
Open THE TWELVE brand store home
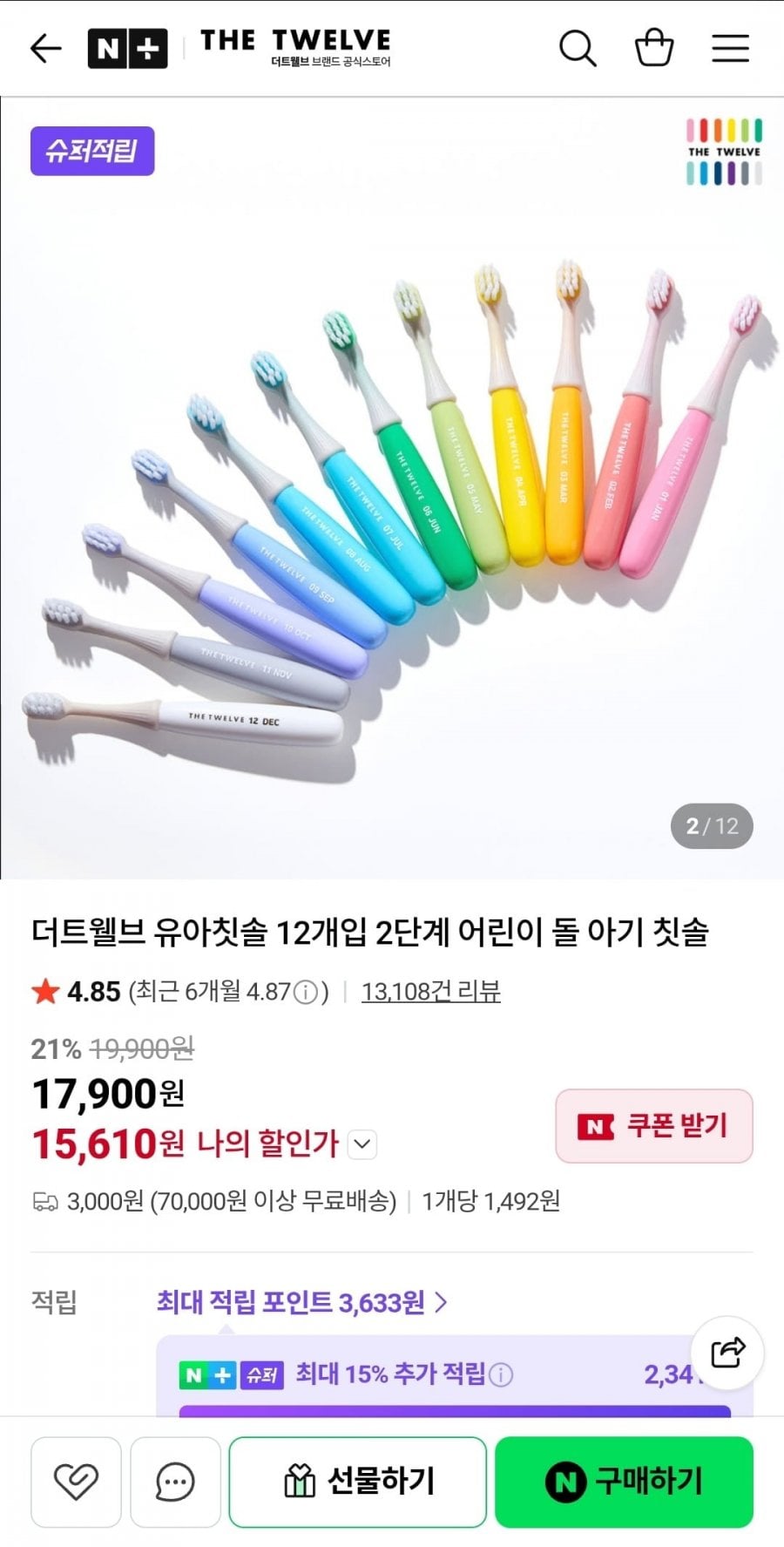295,48
